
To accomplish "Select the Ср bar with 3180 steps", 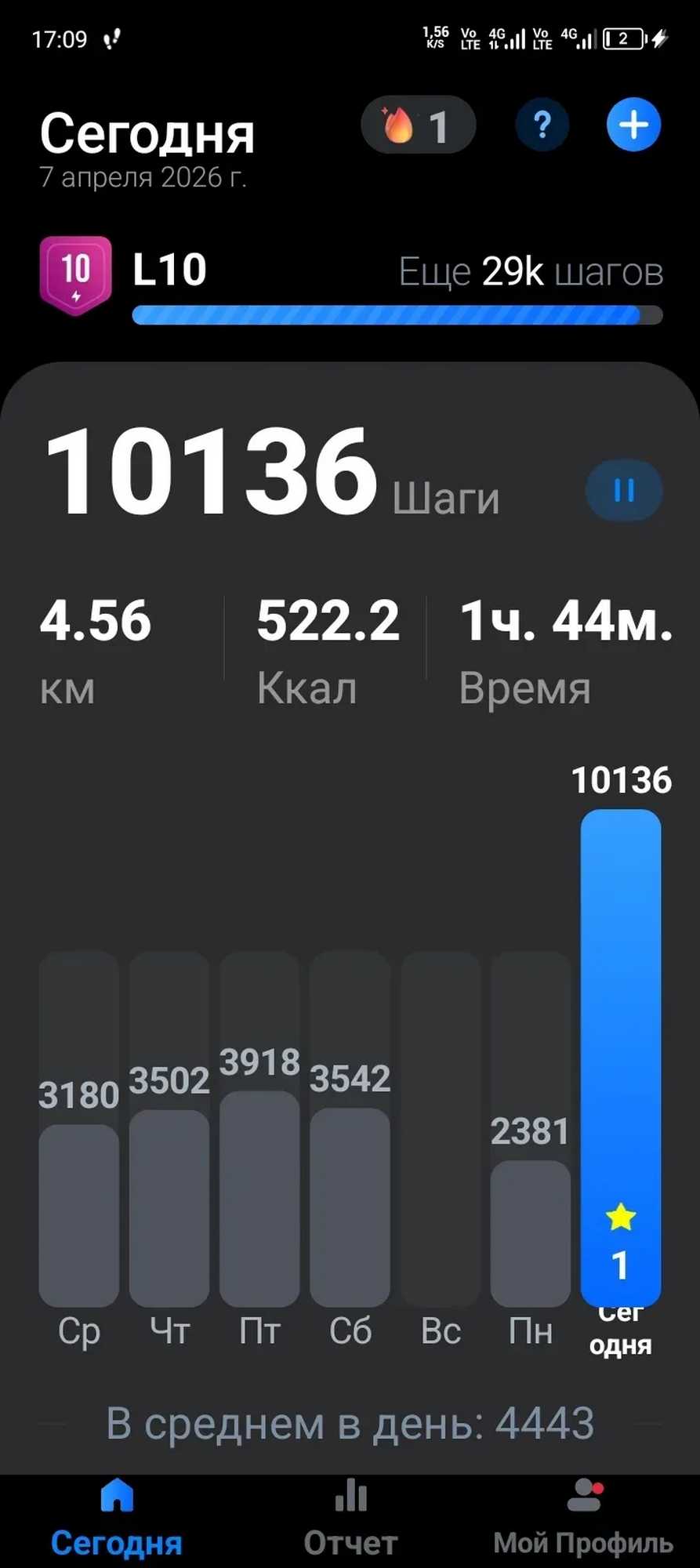I will (79, 1214).
